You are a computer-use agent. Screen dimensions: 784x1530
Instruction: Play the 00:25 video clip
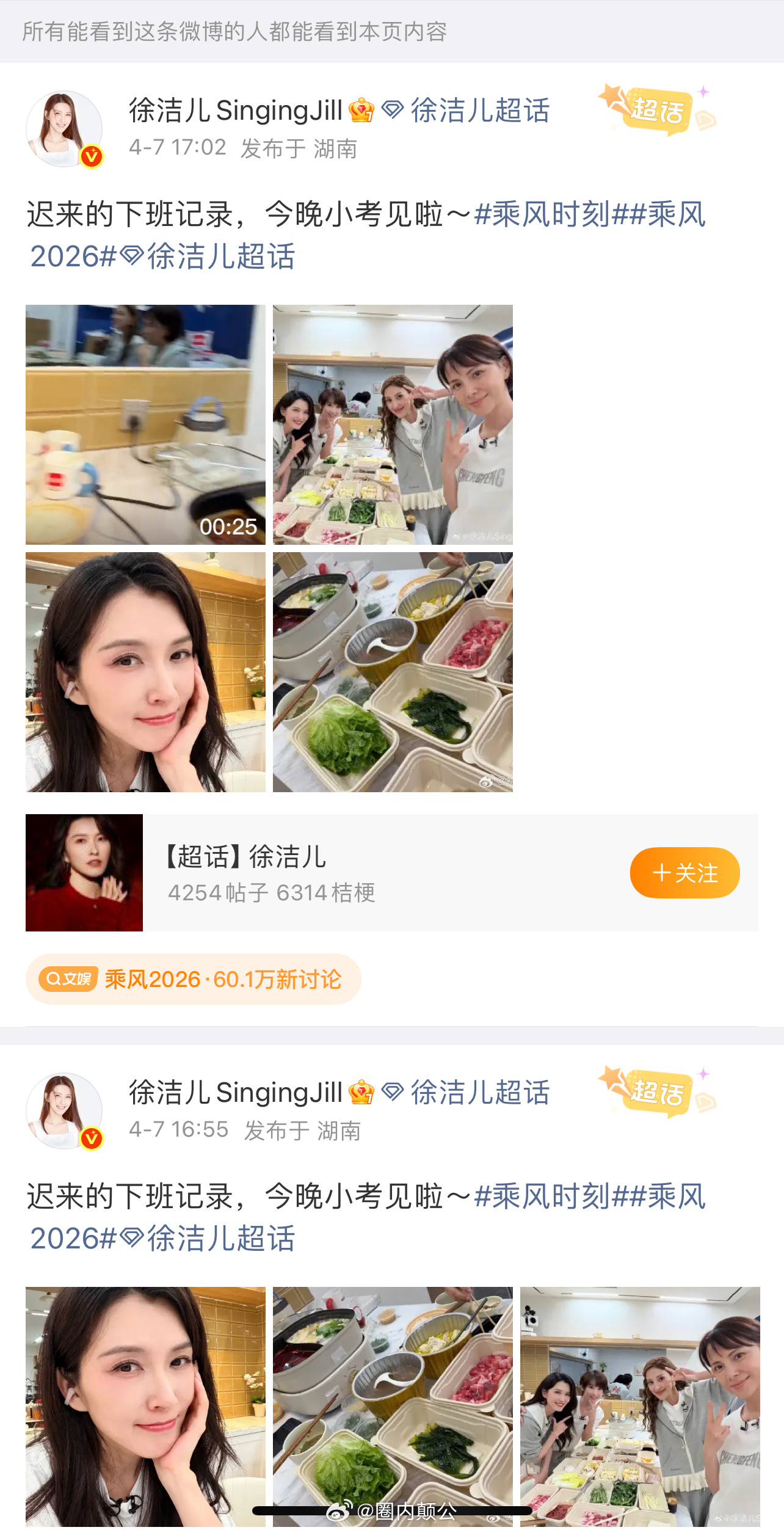pos(145,424)
